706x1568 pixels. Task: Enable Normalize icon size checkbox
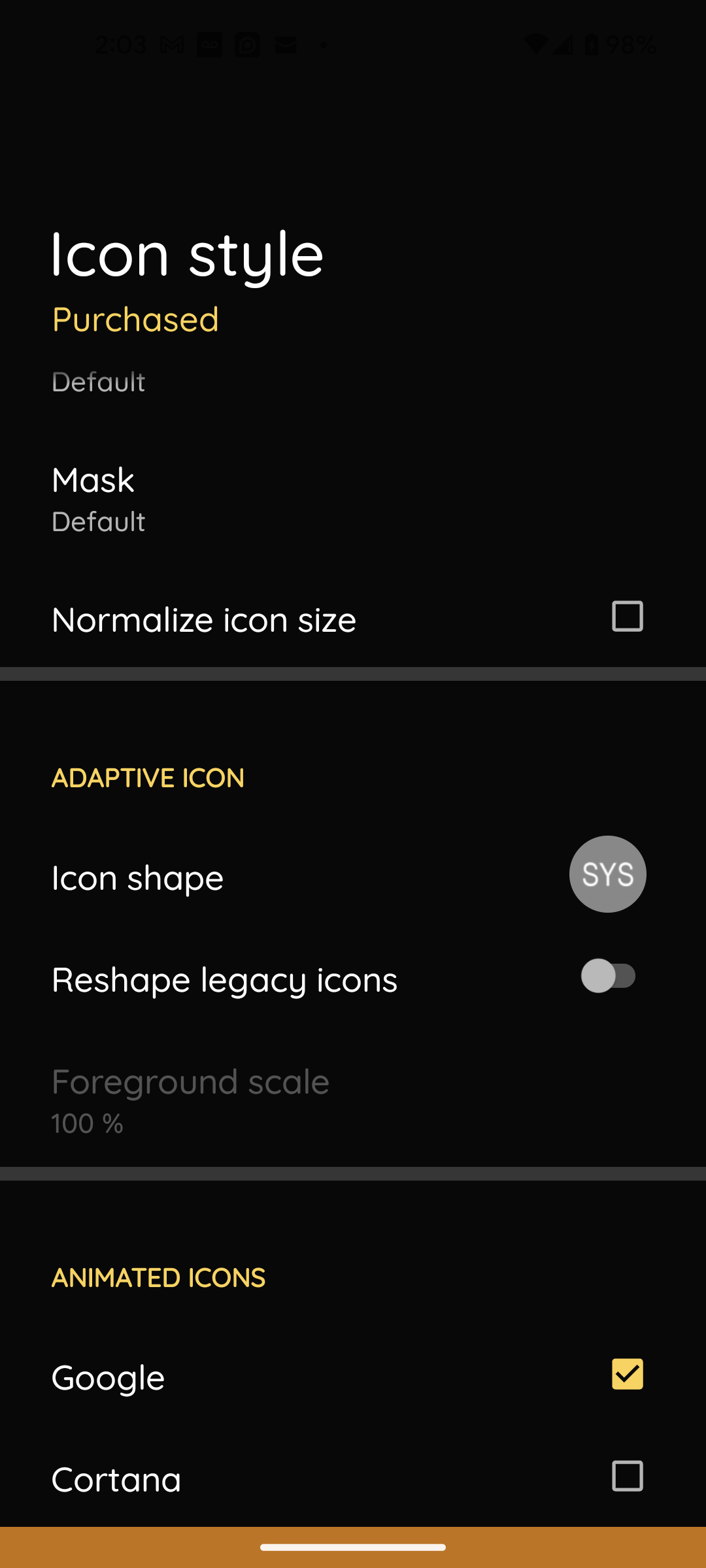[627, 616]
